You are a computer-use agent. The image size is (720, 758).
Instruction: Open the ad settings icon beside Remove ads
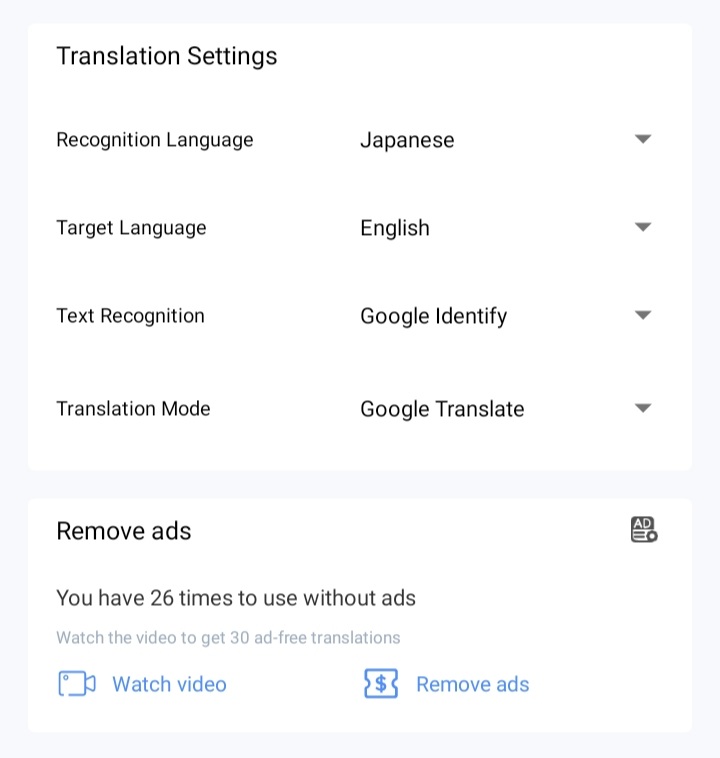click(644, 530)
